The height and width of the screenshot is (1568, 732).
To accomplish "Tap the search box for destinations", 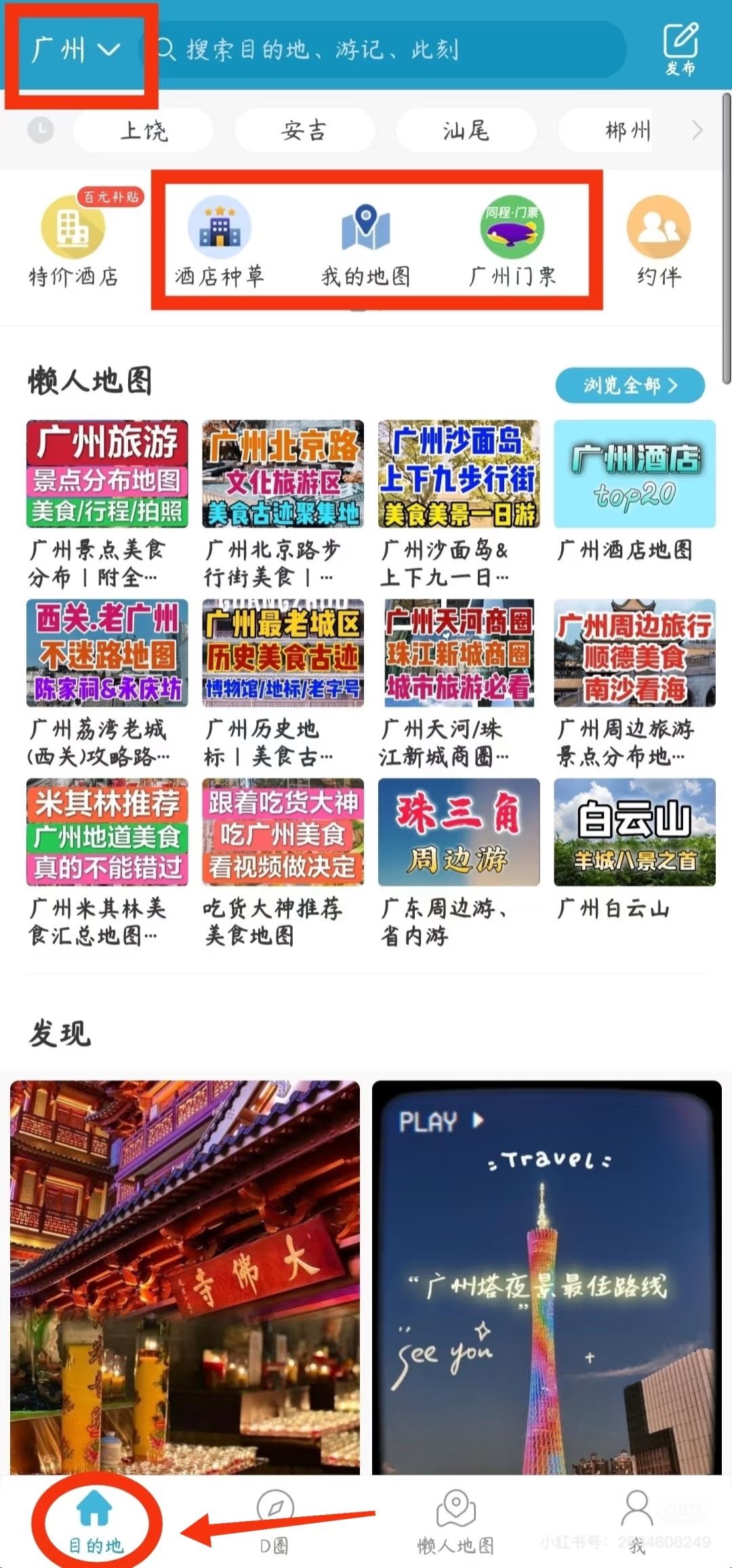I will (386, 50).
